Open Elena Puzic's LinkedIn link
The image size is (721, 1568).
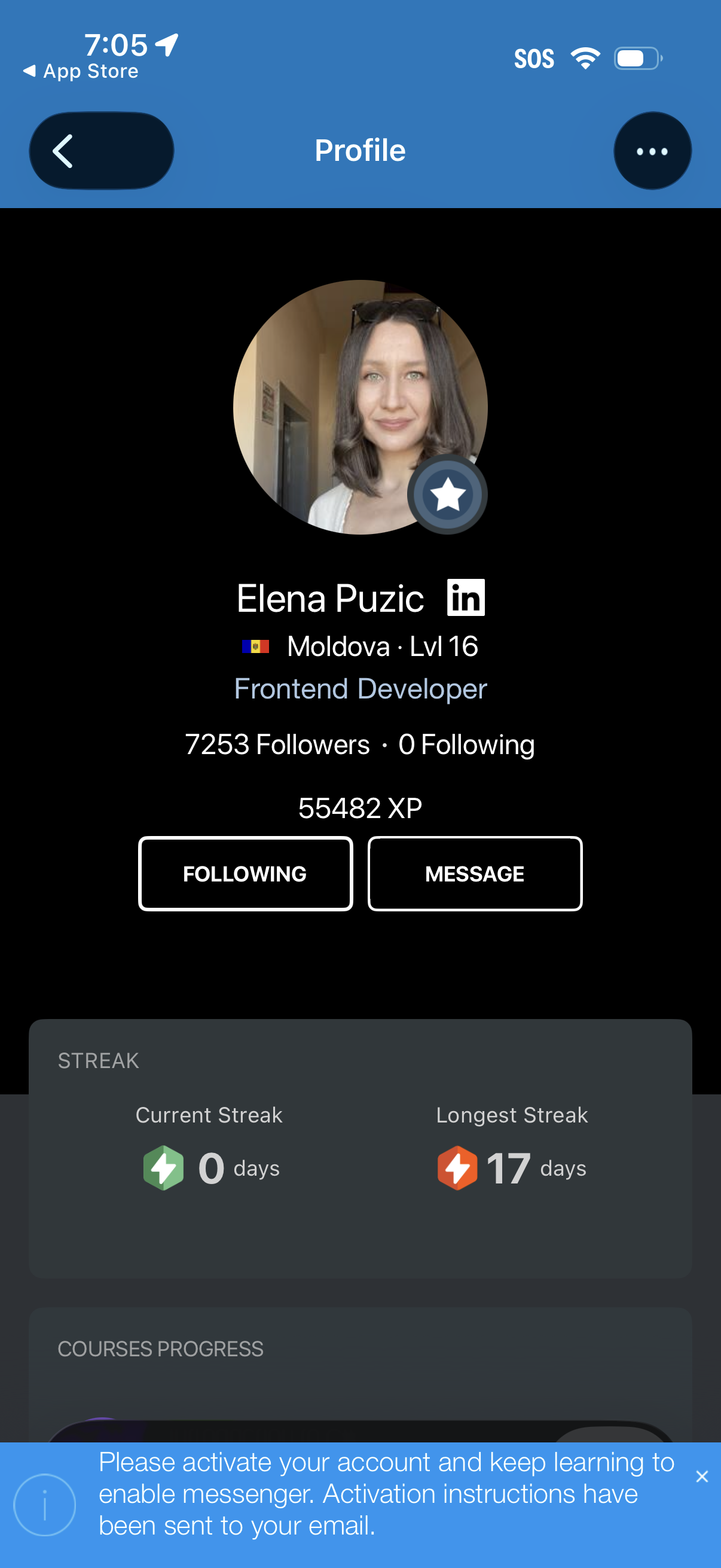[466, 597]
